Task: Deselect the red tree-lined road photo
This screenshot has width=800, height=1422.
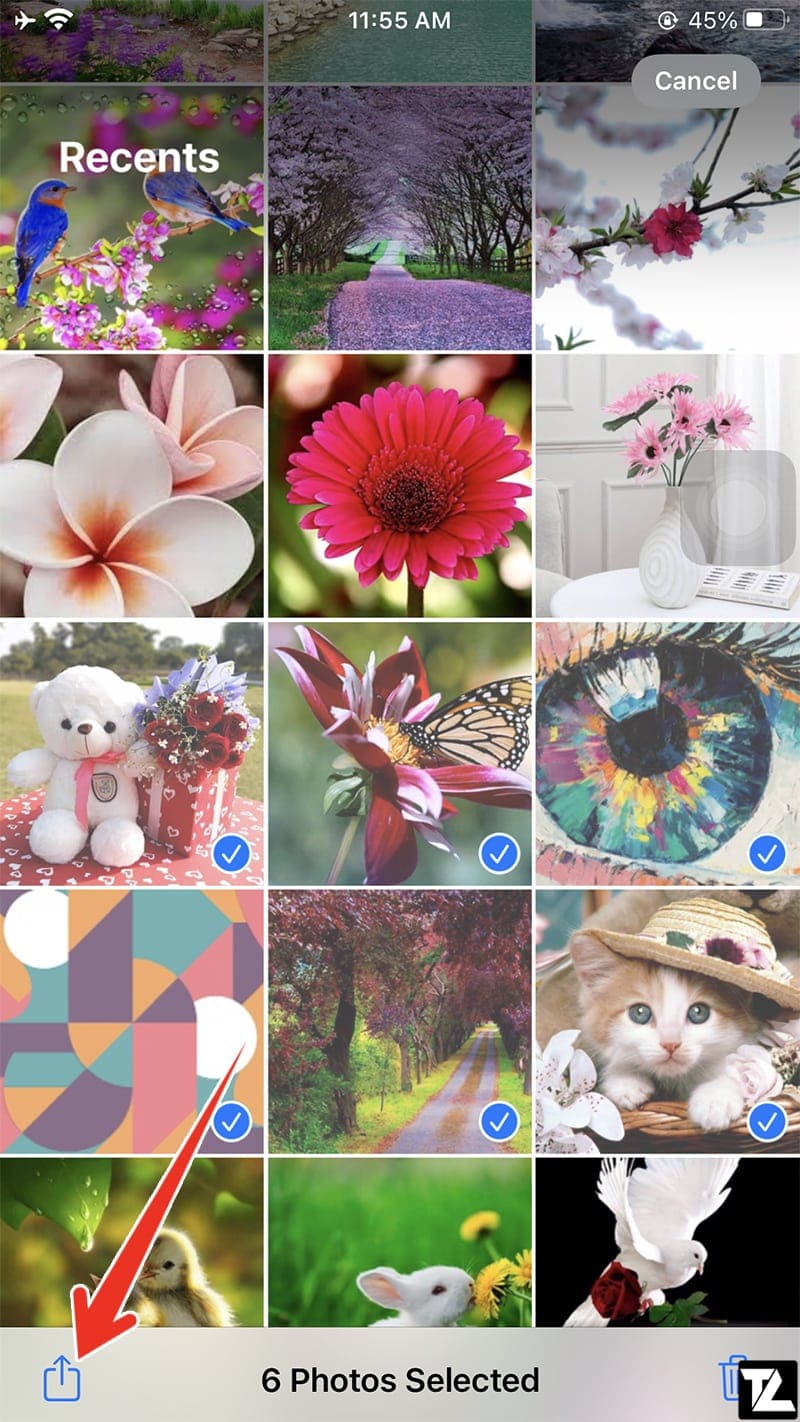Action: click(x=400, y=1022)
